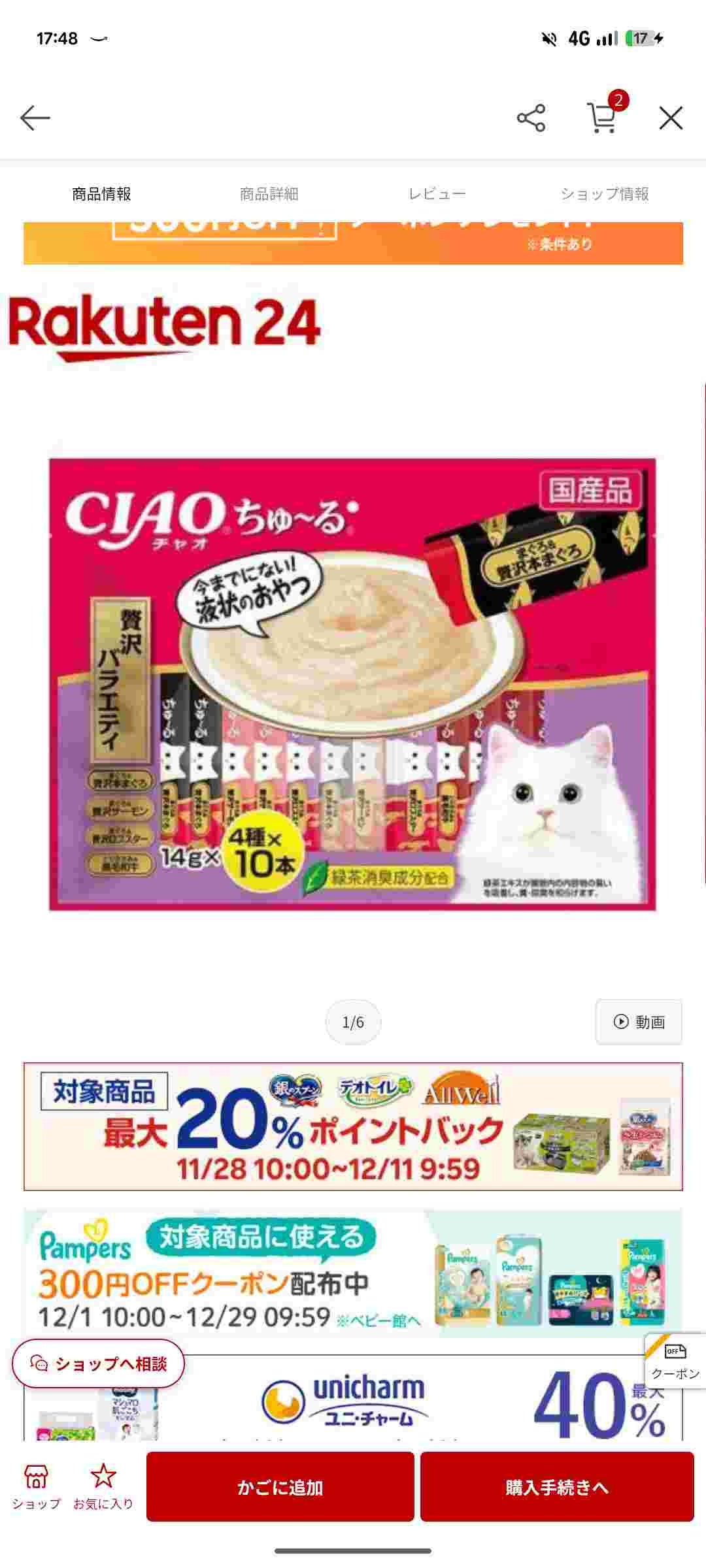The height and width of the screenshot is (1568, 706).
Task: Open the 20% ポイントバック banner
Action: 353,1127
